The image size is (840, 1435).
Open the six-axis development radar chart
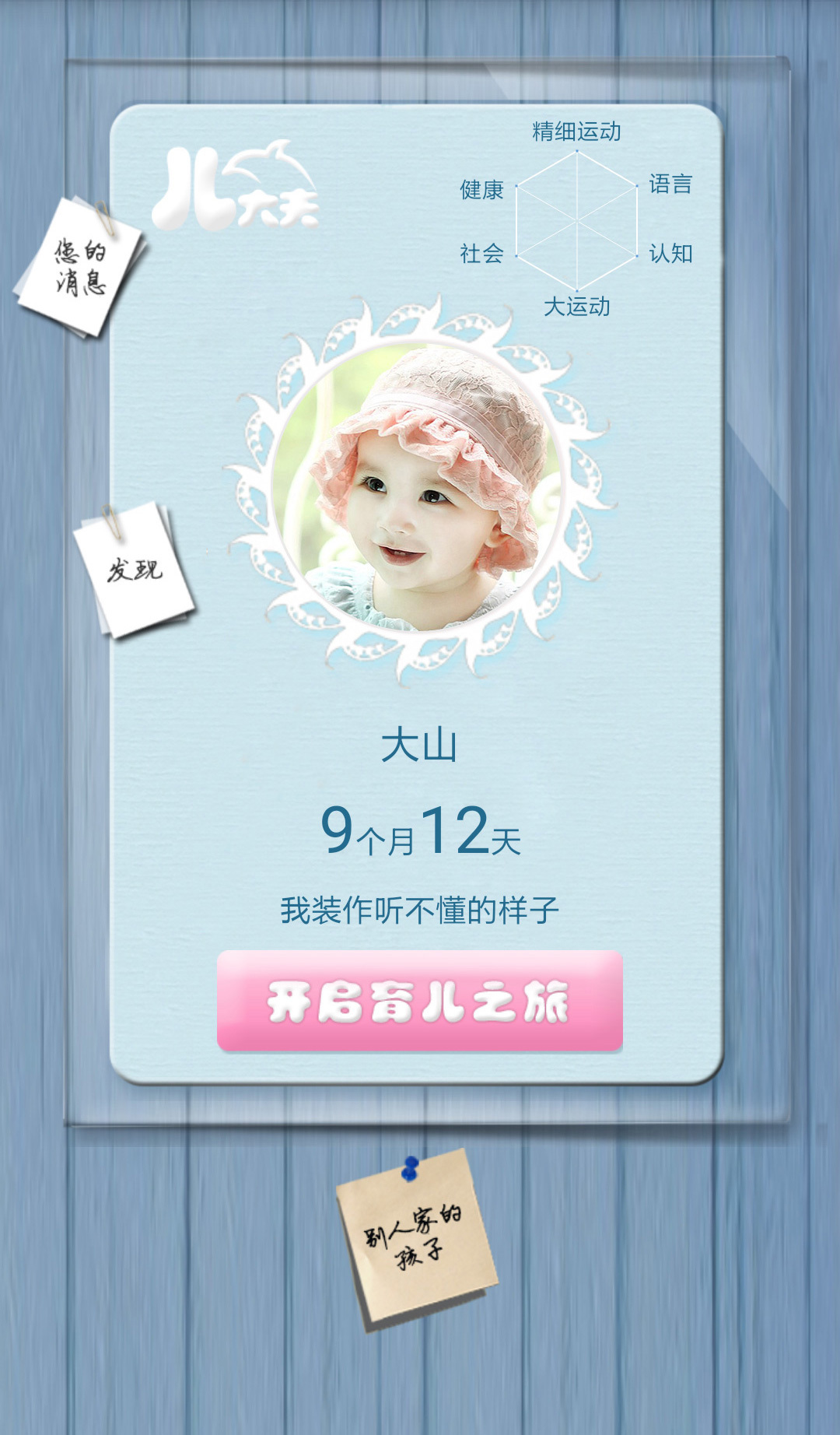[x=576, y=220]
